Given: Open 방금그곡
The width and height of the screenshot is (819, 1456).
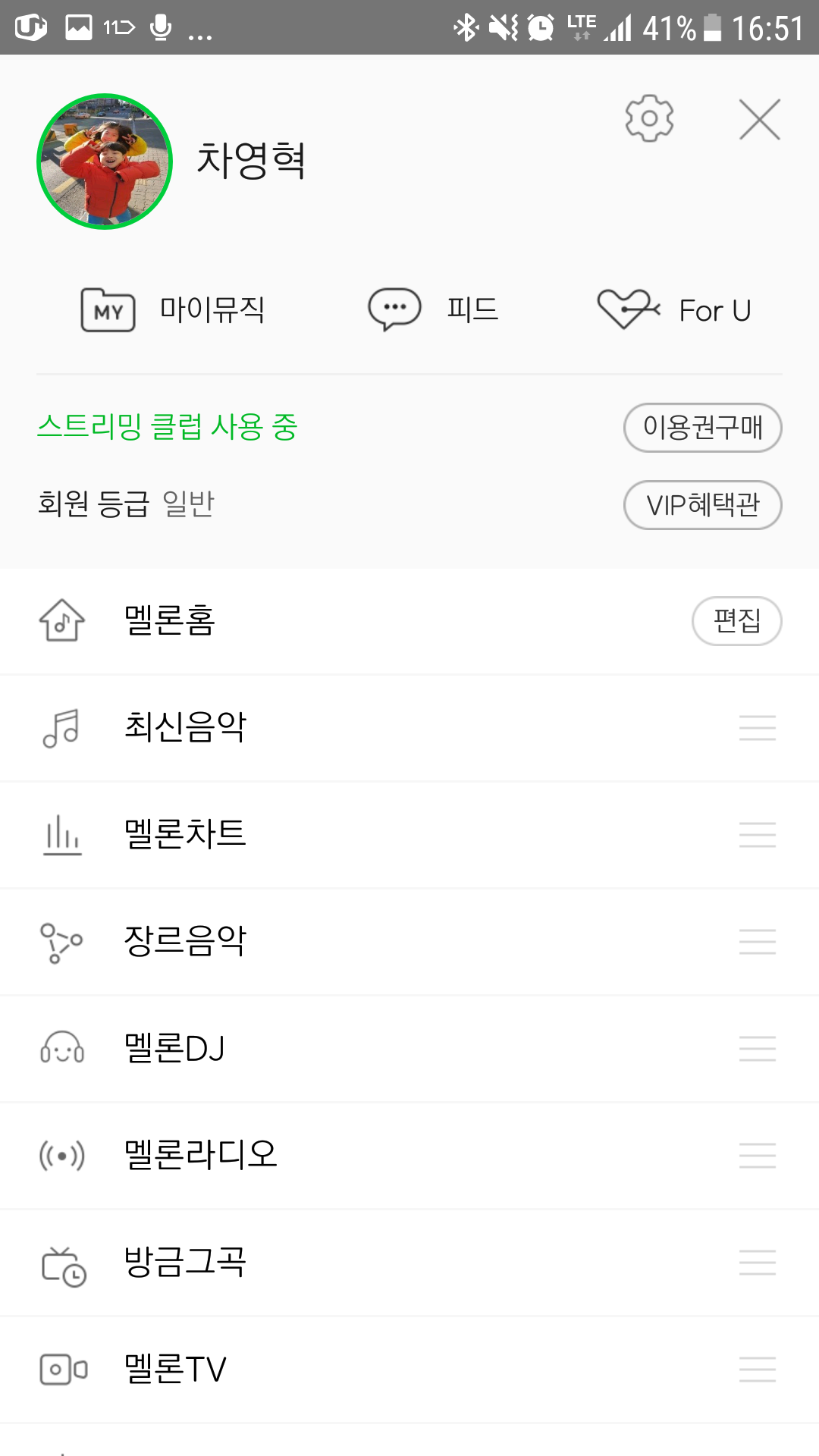Looking at the screenshot, I should click(x=185, y=1263).
